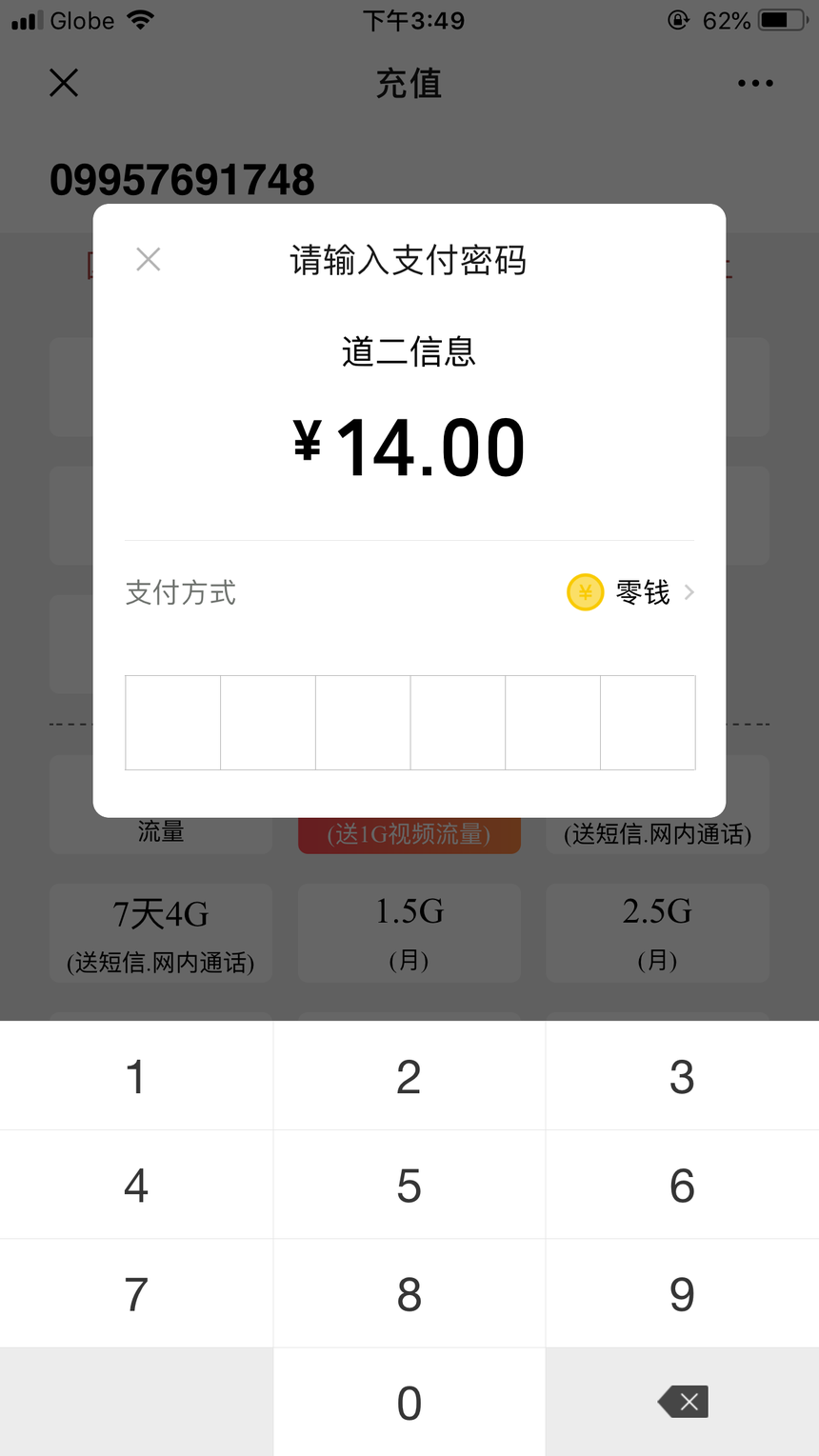Viewport: 819px width, 1456px height.
Task: Enter digit 1 on the keypad
Action: click(136, 1076)
